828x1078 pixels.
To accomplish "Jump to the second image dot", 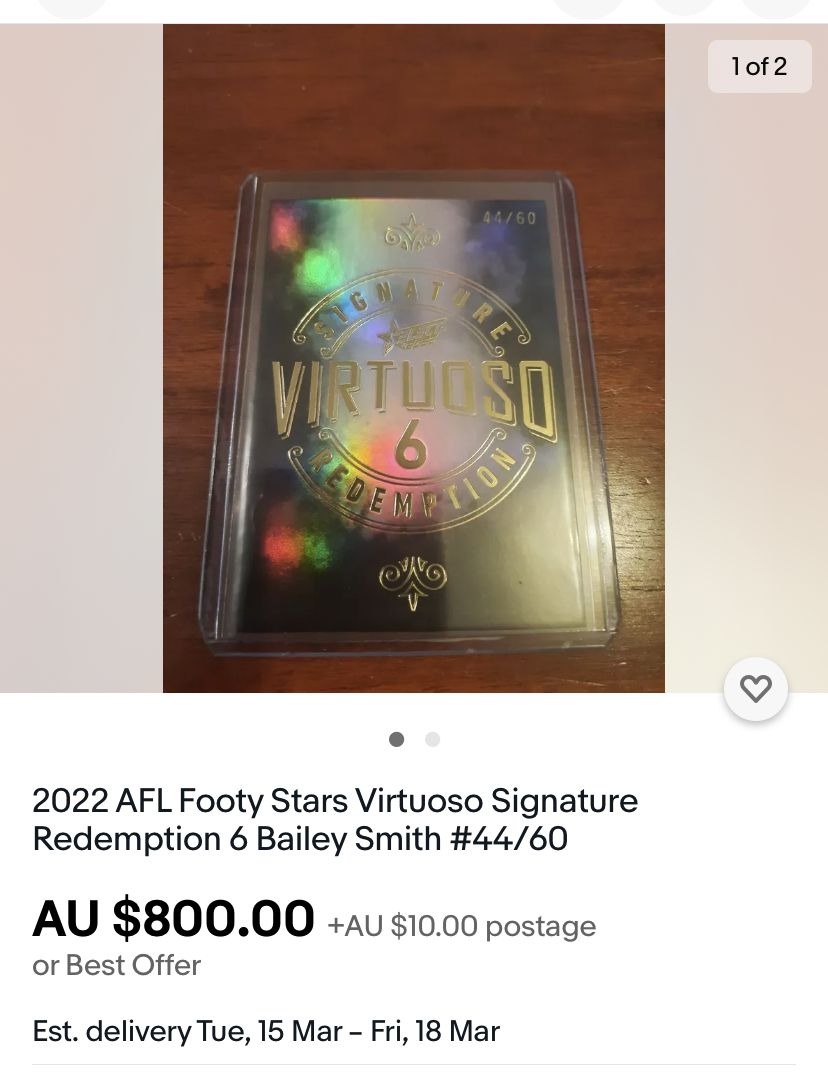I will click(432, 739).
